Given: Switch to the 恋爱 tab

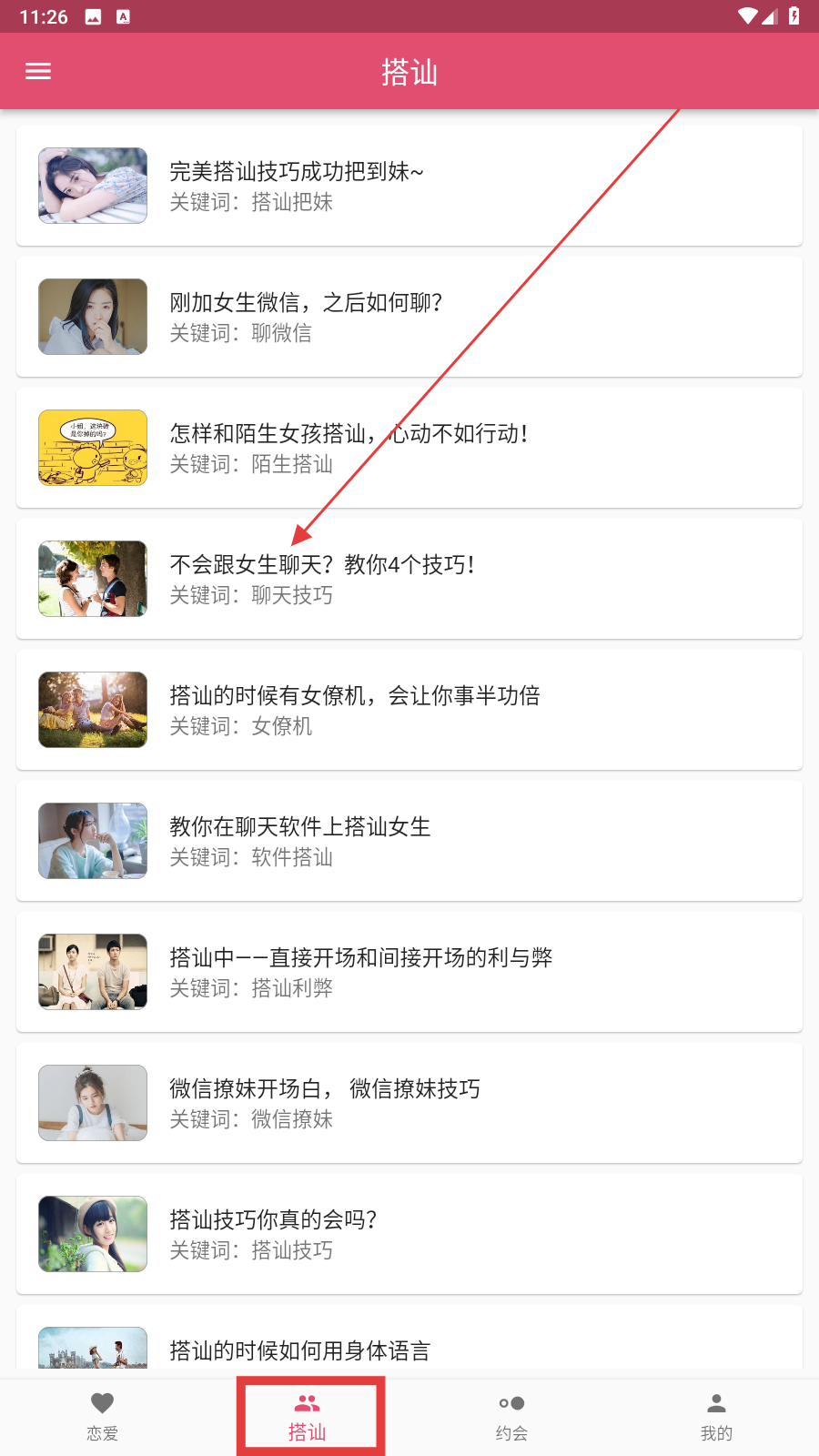Looking at the screenshot, I should (x=103, y=1416).
